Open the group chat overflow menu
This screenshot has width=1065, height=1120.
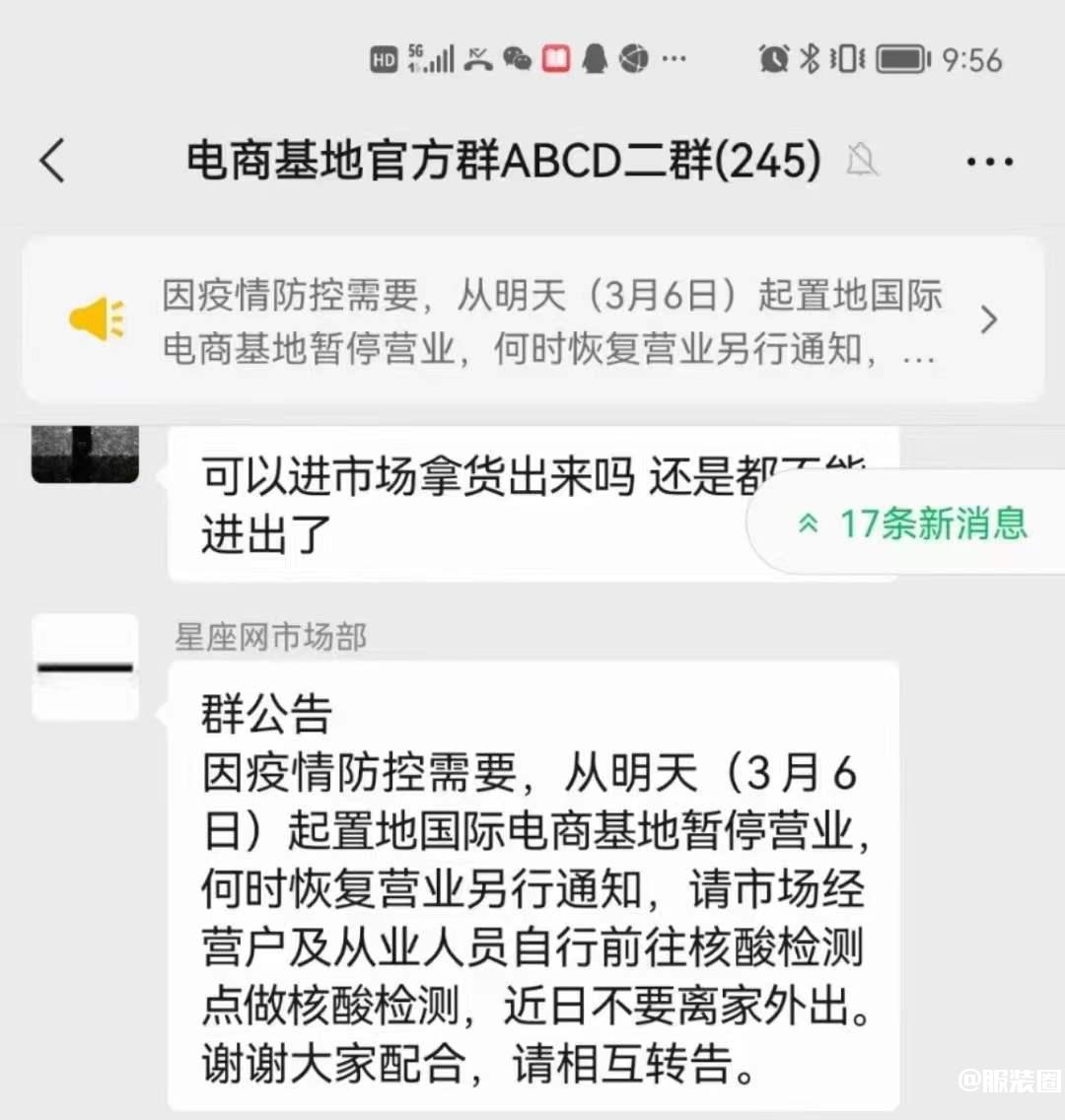click(989, 162)
